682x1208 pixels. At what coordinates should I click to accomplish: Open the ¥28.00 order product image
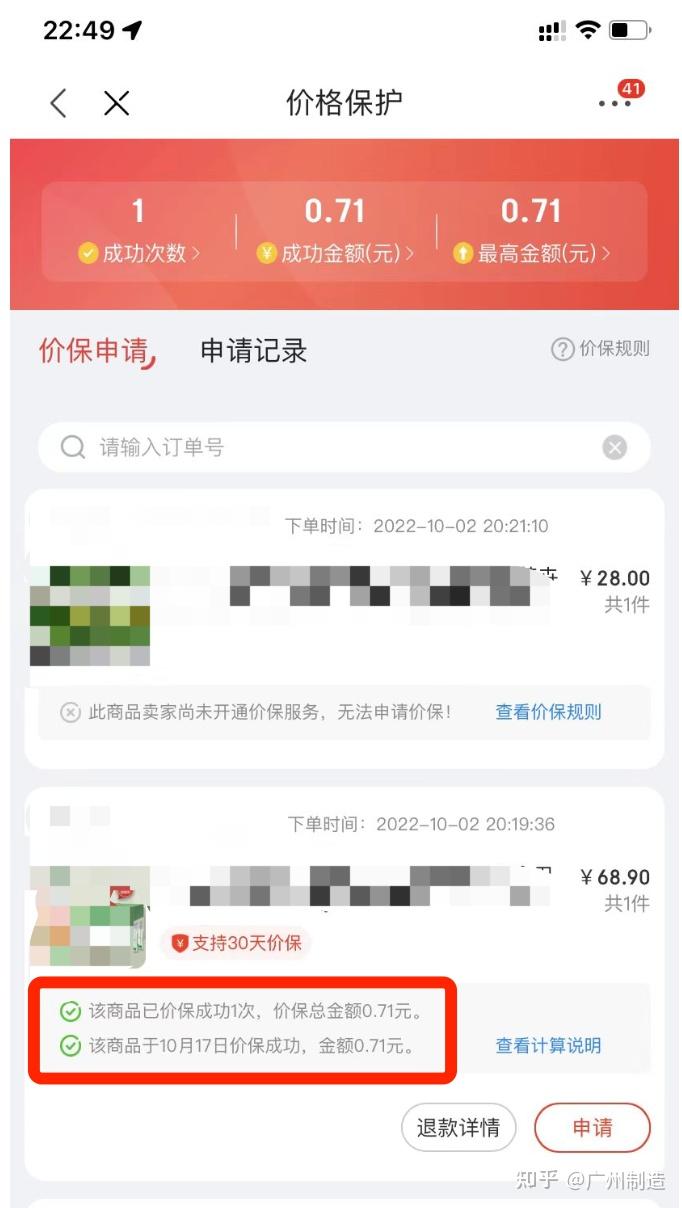[89, 615]
